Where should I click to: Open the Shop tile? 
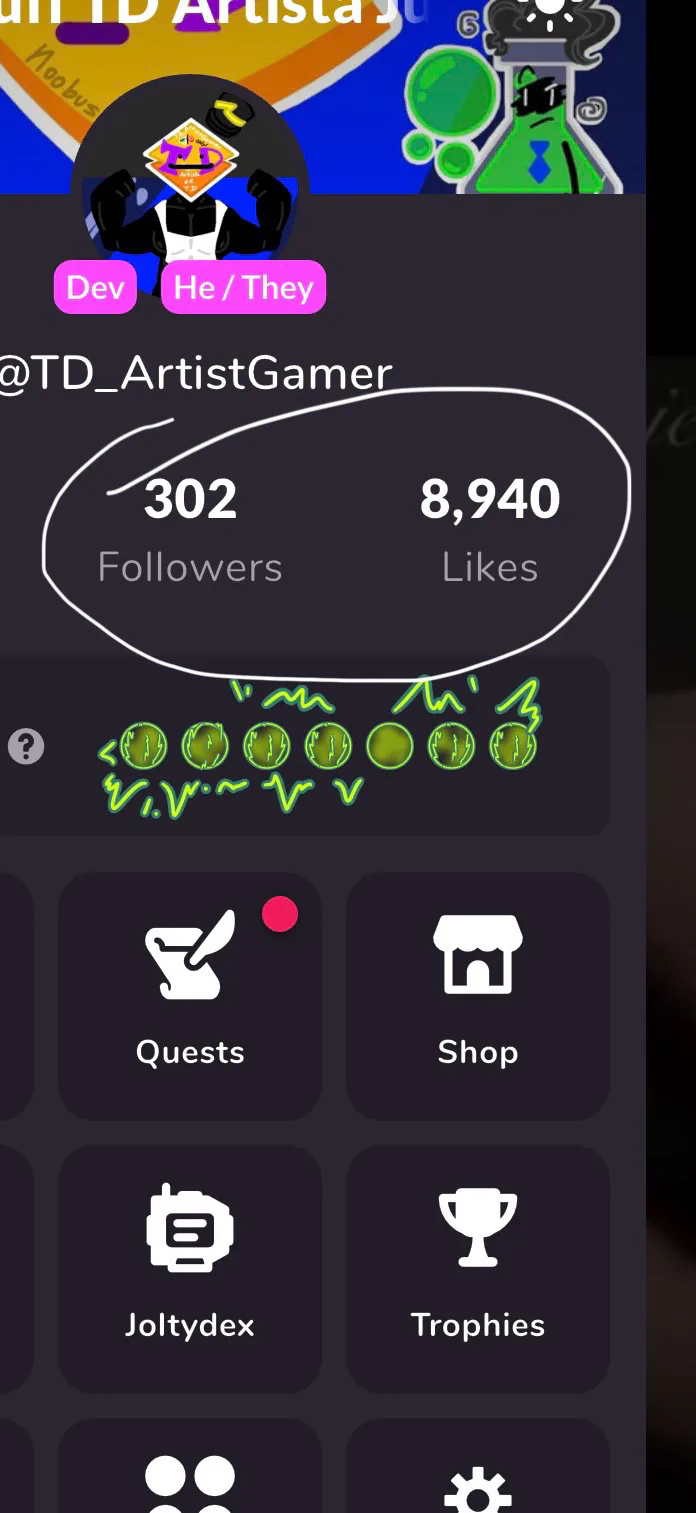478,996
